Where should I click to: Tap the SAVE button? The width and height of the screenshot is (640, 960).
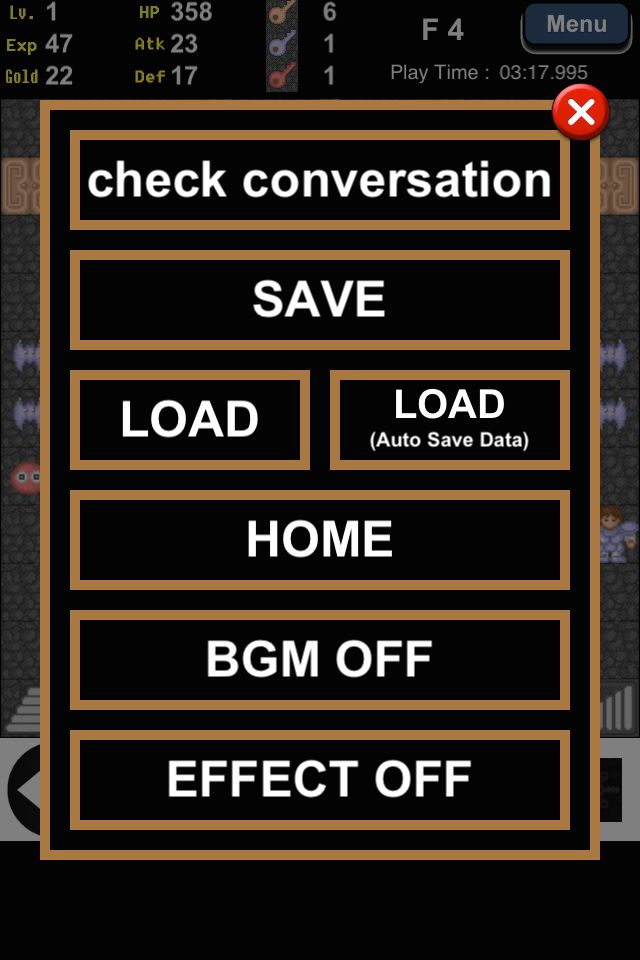coord(320,299)
